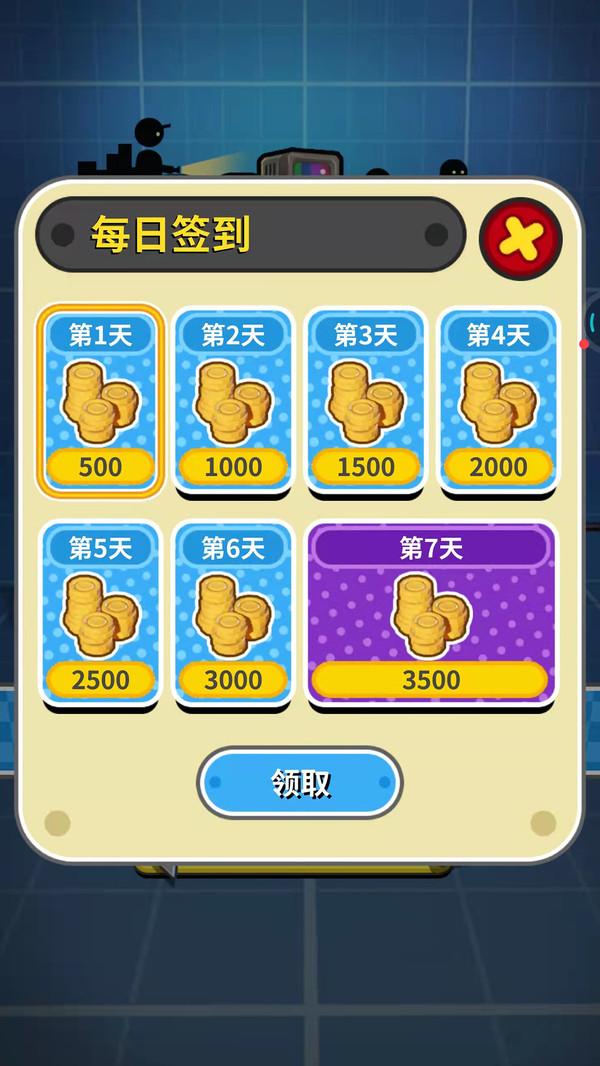Select the 第6天 3000 coins reward card
The image size is (600, 1066).
pos(233,613)
